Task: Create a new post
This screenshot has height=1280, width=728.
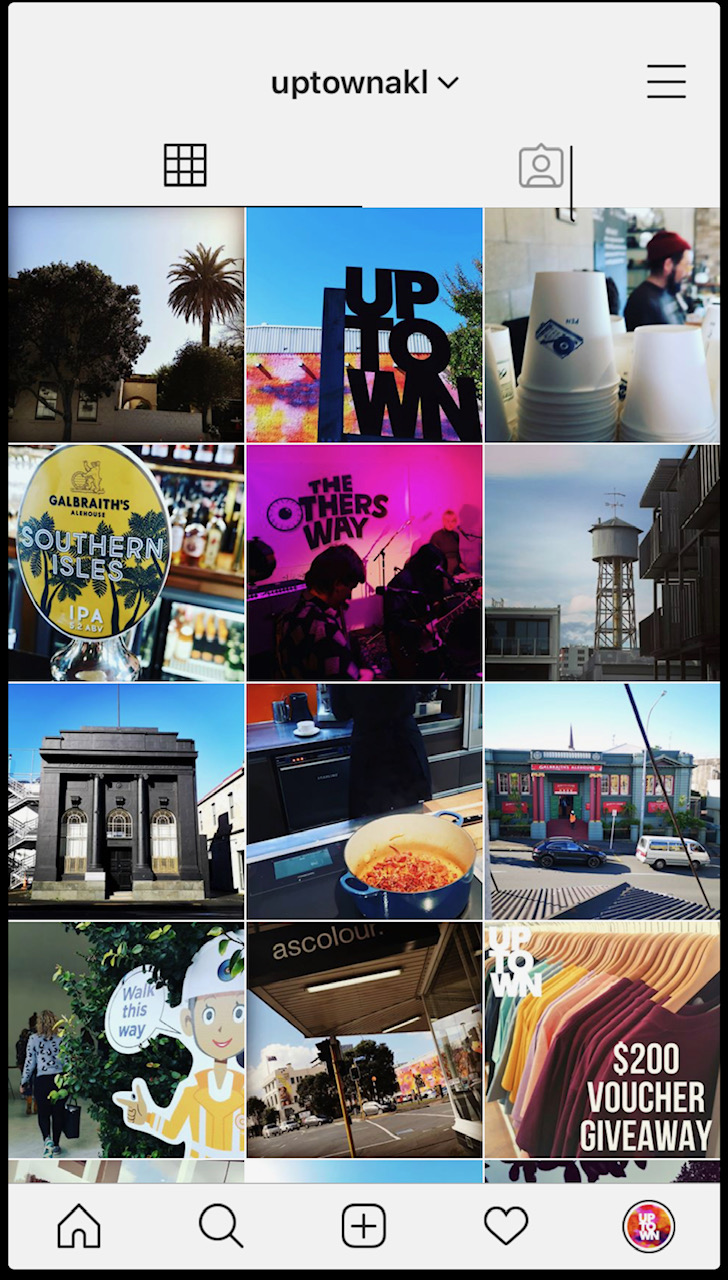Action: [363, 1225]
